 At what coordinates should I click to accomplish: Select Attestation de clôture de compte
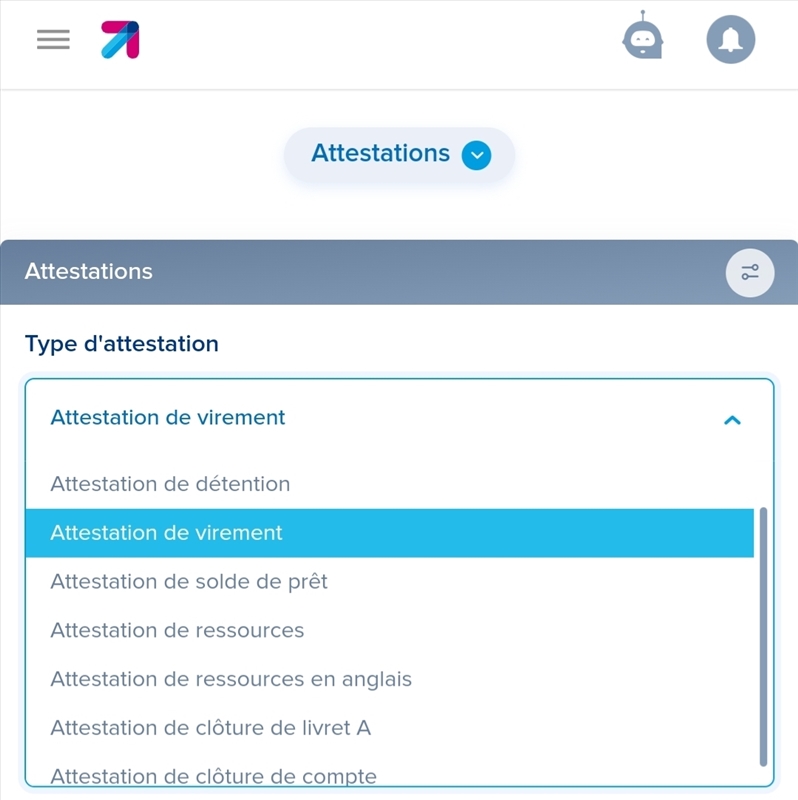[213, 776]
